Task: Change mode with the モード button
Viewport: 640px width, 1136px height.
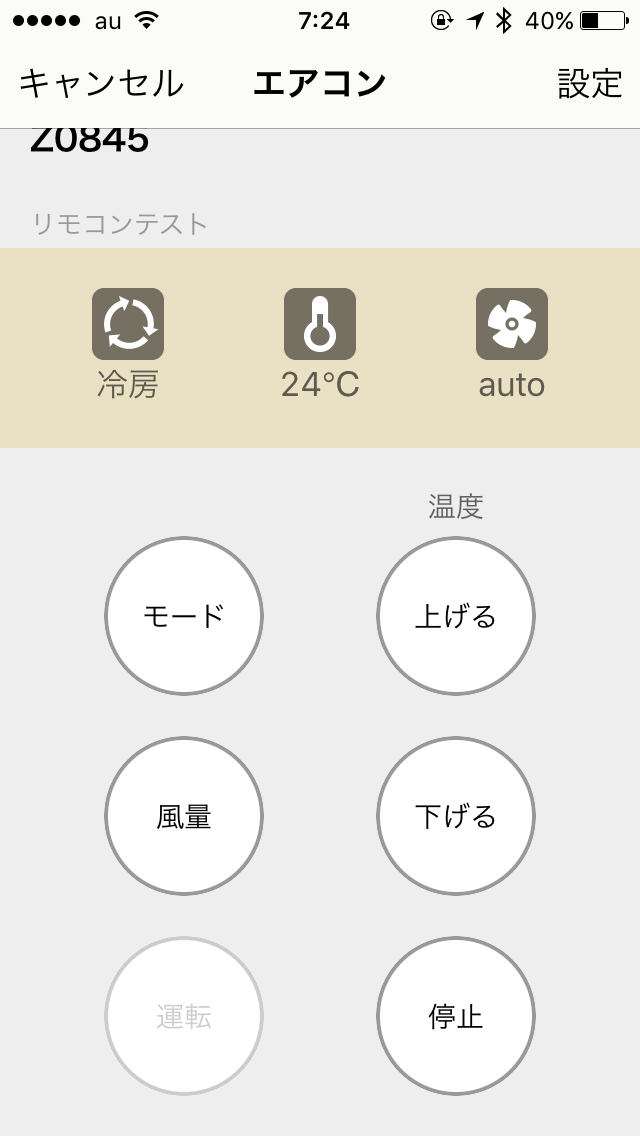Action: (x=184, y=616)
